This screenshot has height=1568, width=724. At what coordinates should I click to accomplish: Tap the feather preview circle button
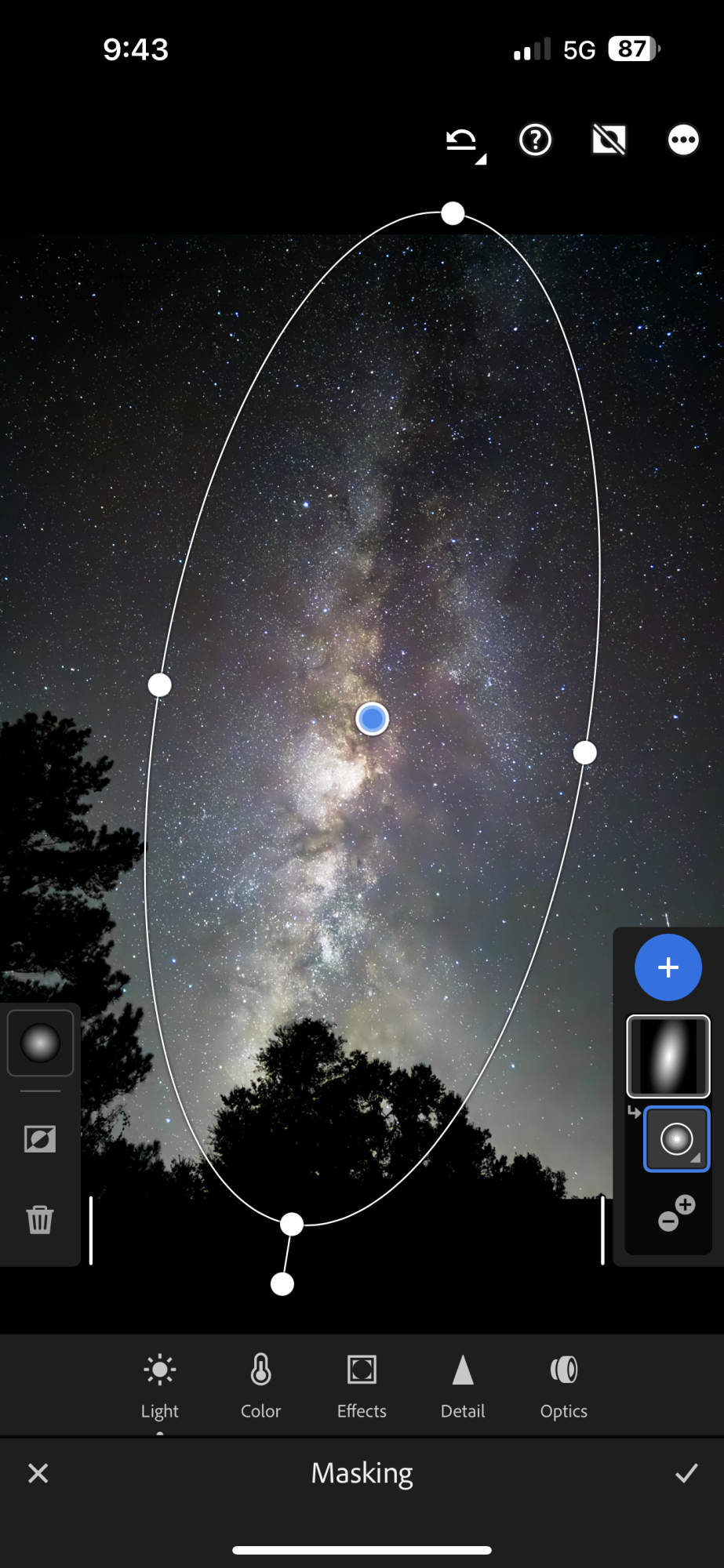40,1044
